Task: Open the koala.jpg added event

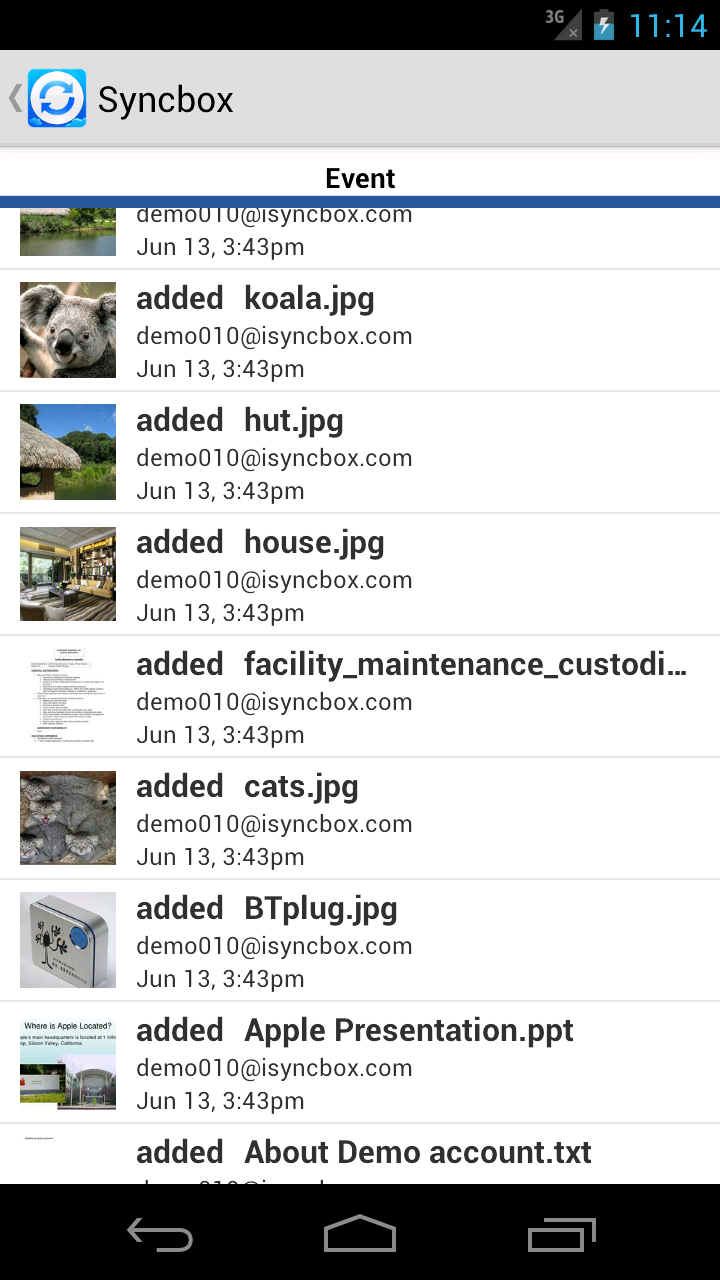Action: coord(360,331)
